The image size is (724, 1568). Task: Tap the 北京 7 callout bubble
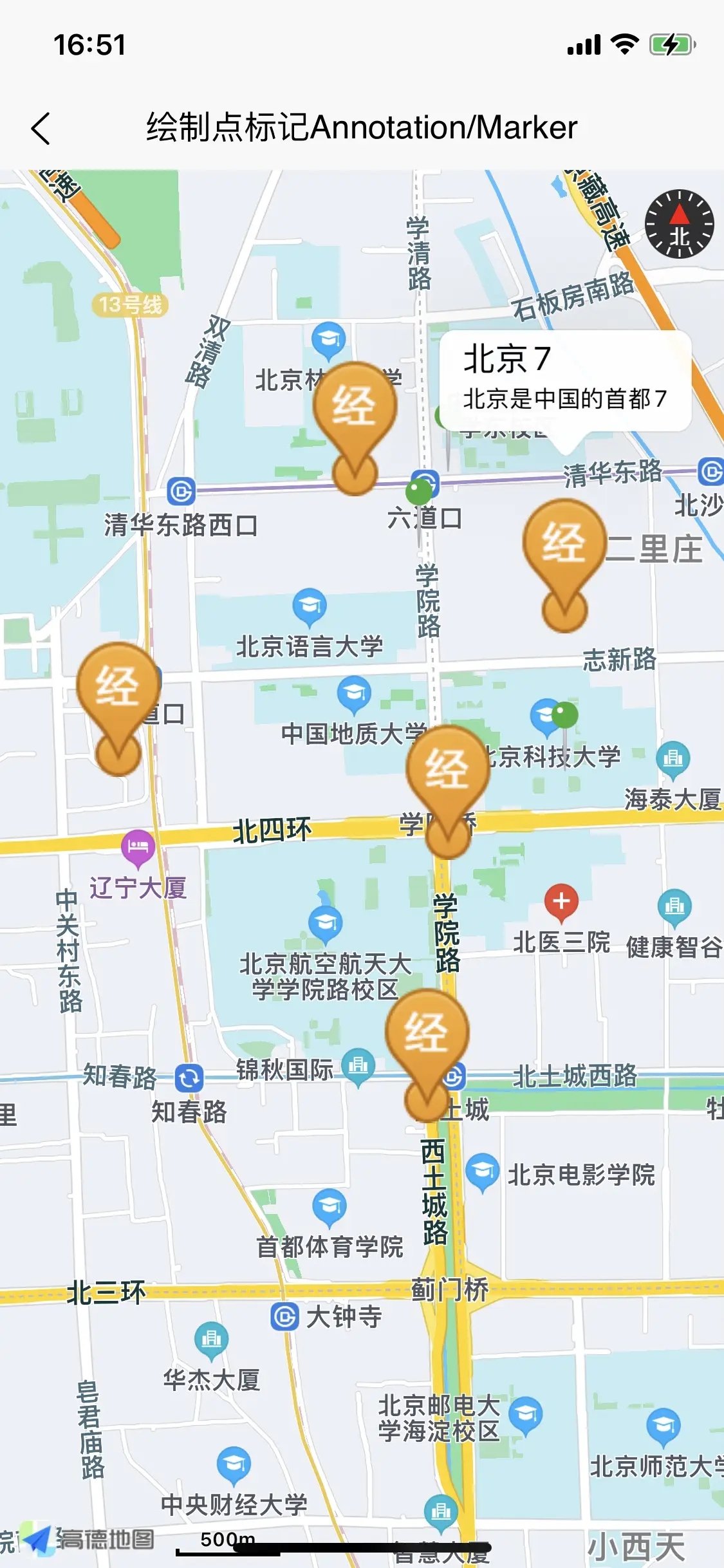click(565, 381)
